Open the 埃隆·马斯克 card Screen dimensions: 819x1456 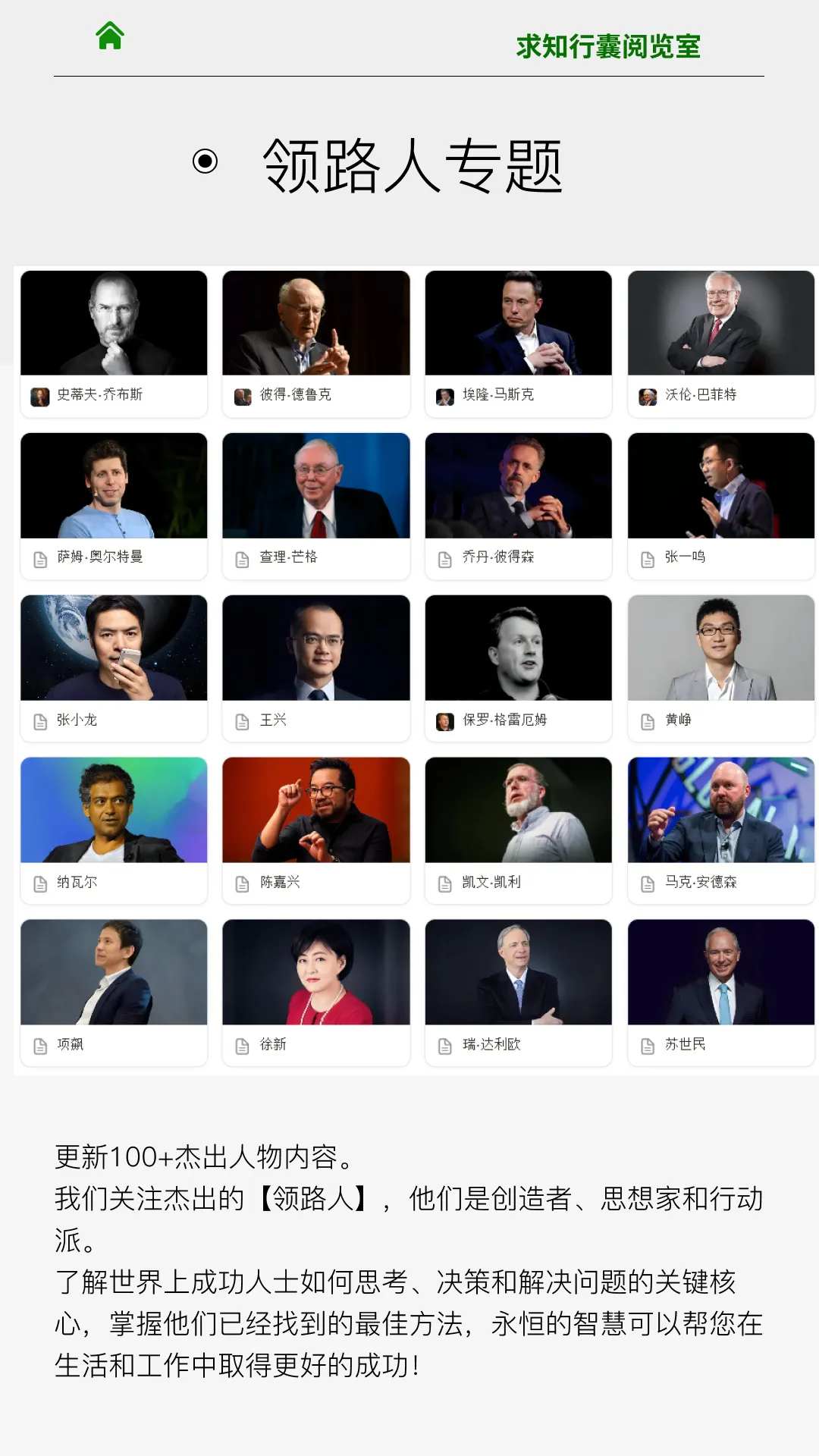519,343
